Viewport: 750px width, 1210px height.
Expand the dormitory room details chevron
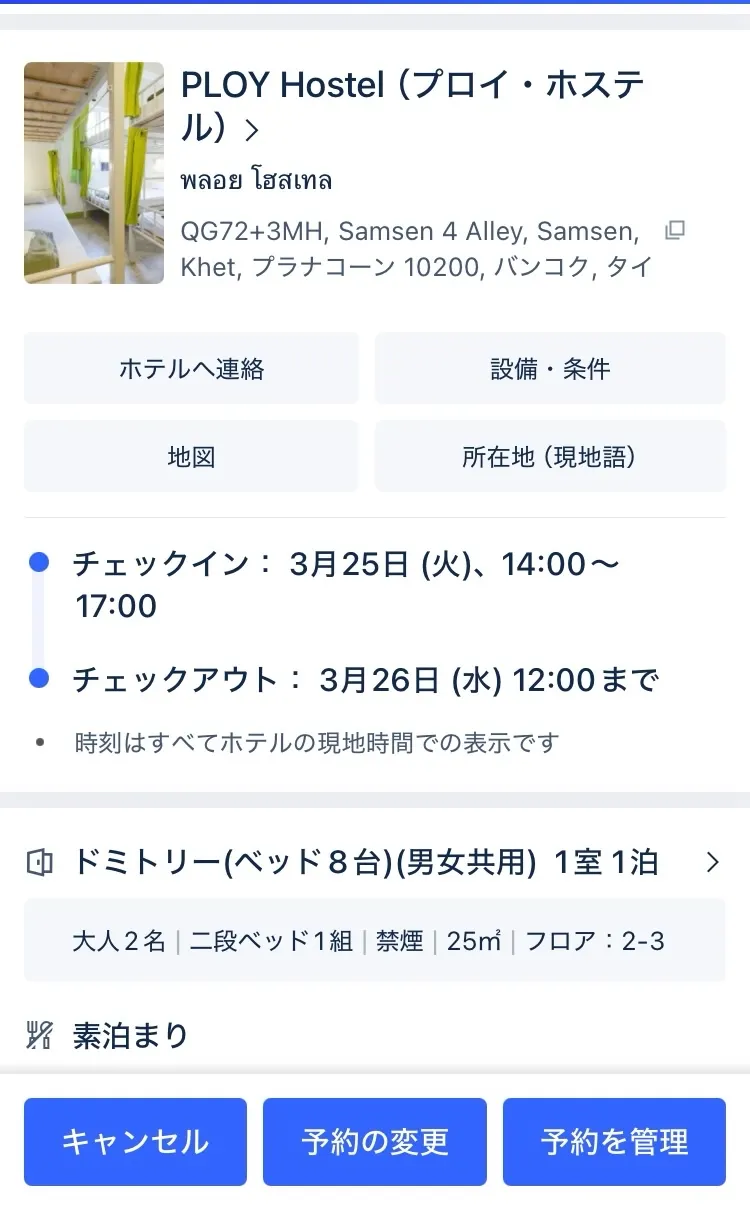tap(713, 861)
